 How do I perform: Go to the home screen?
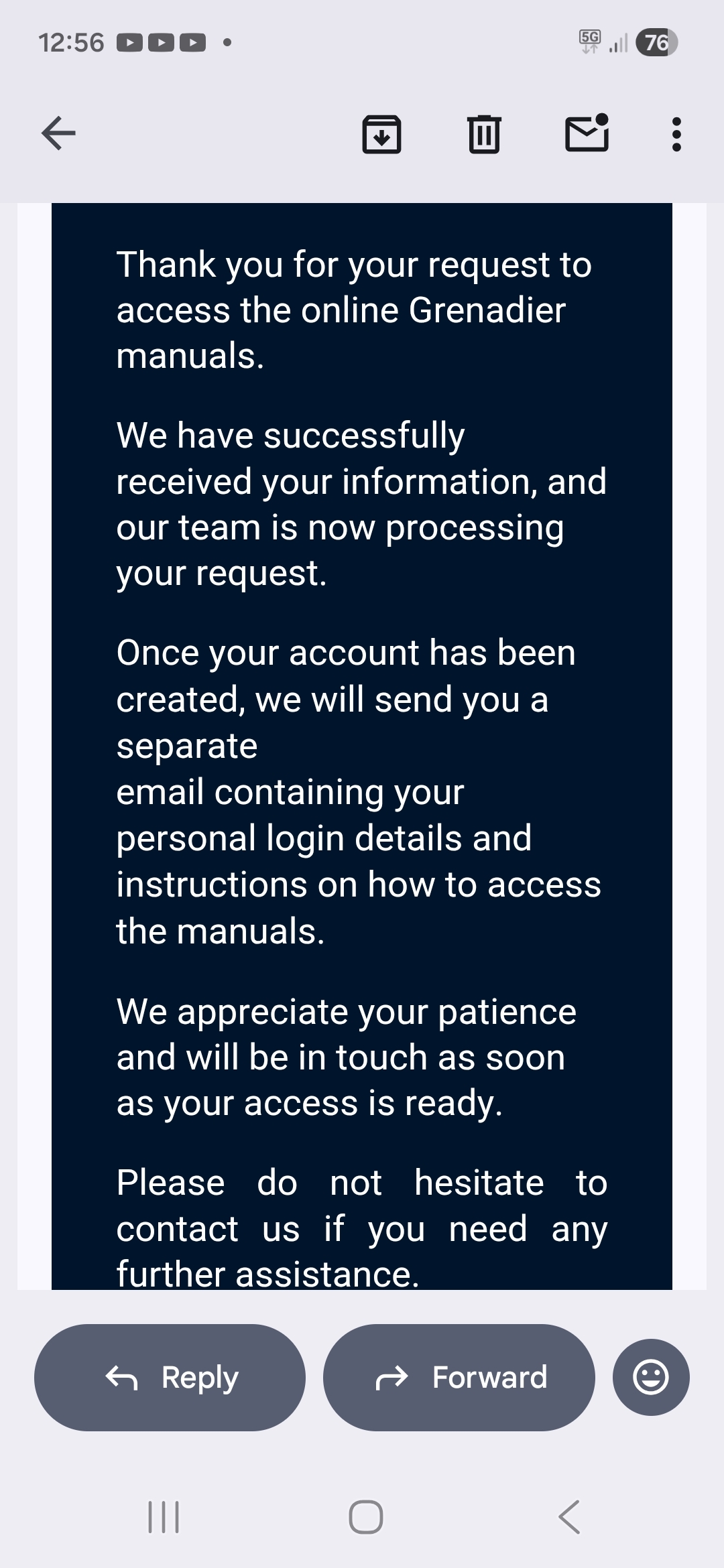click(x=366, y=1516)
